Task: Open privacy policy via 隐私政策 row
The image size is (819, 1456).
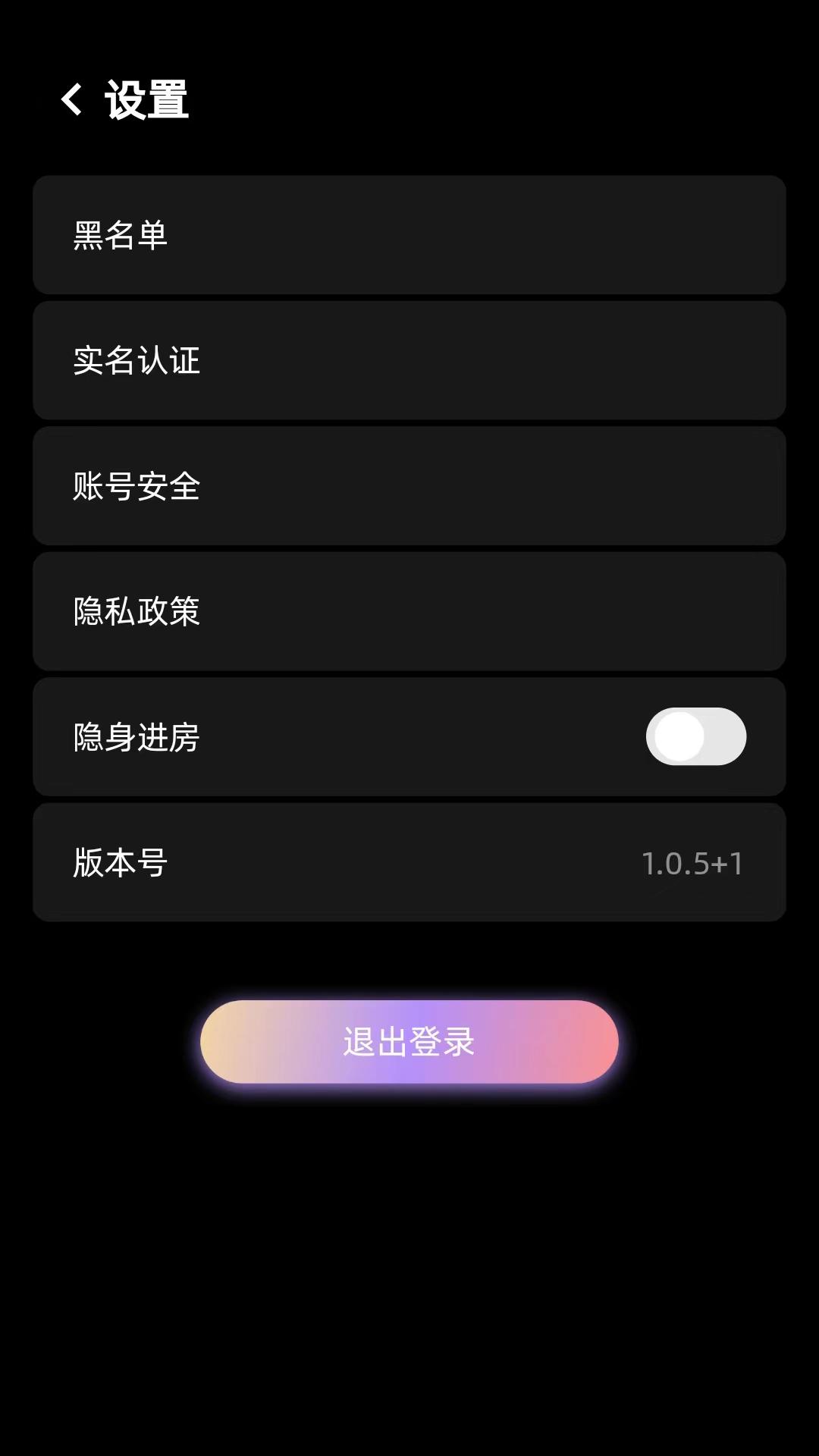Action: 135,611
